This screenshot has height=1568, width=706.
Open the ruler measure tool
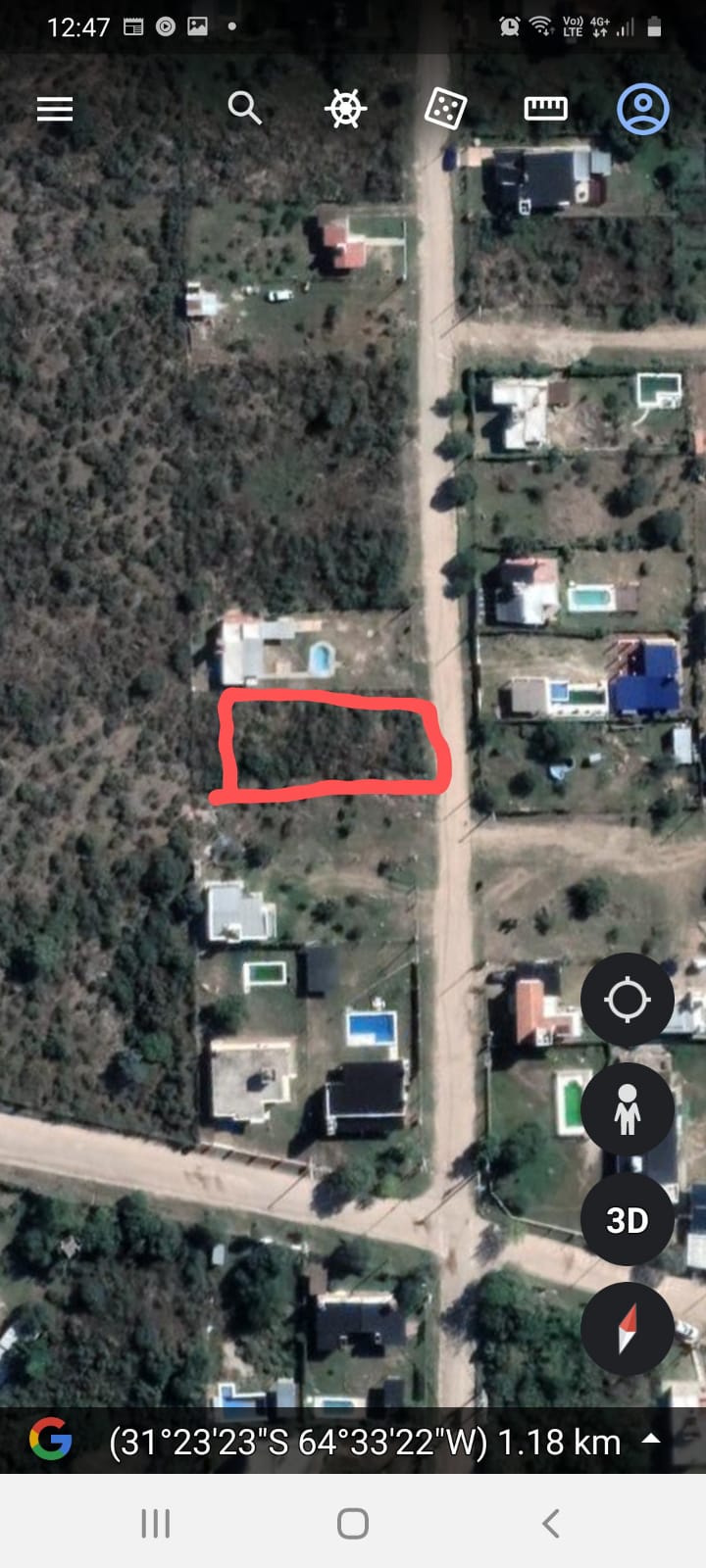[x=545, y=109]
